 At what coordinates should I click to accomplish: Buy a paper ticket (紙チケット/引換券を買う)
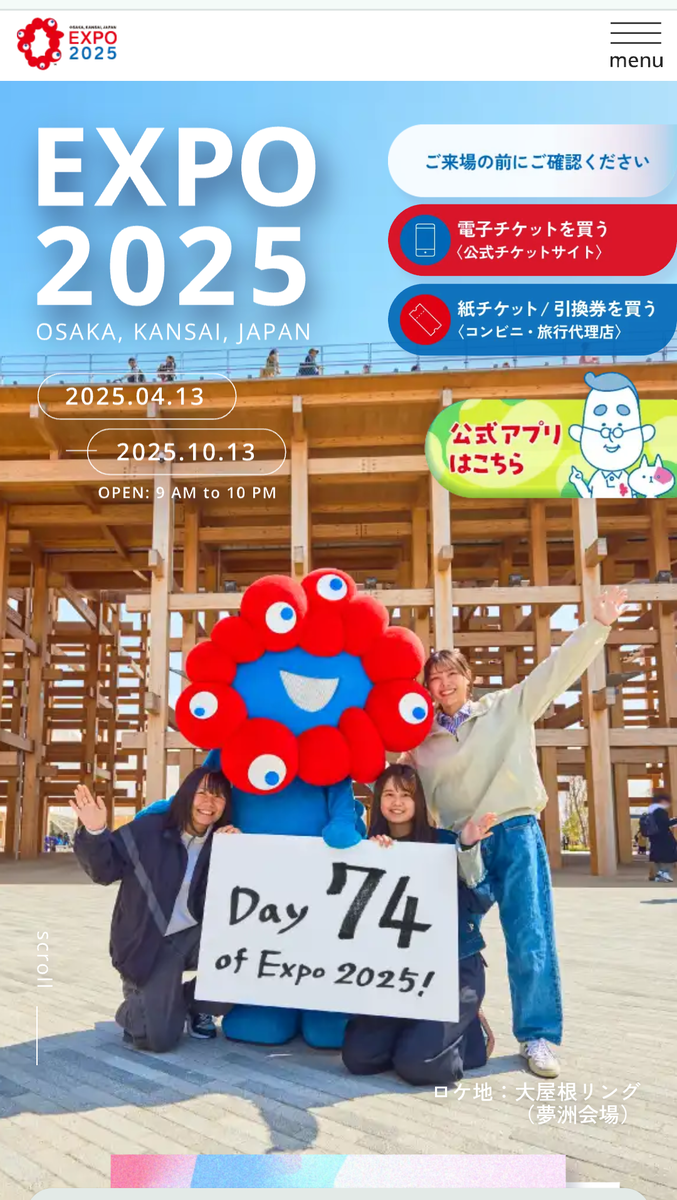pos(532,320)
